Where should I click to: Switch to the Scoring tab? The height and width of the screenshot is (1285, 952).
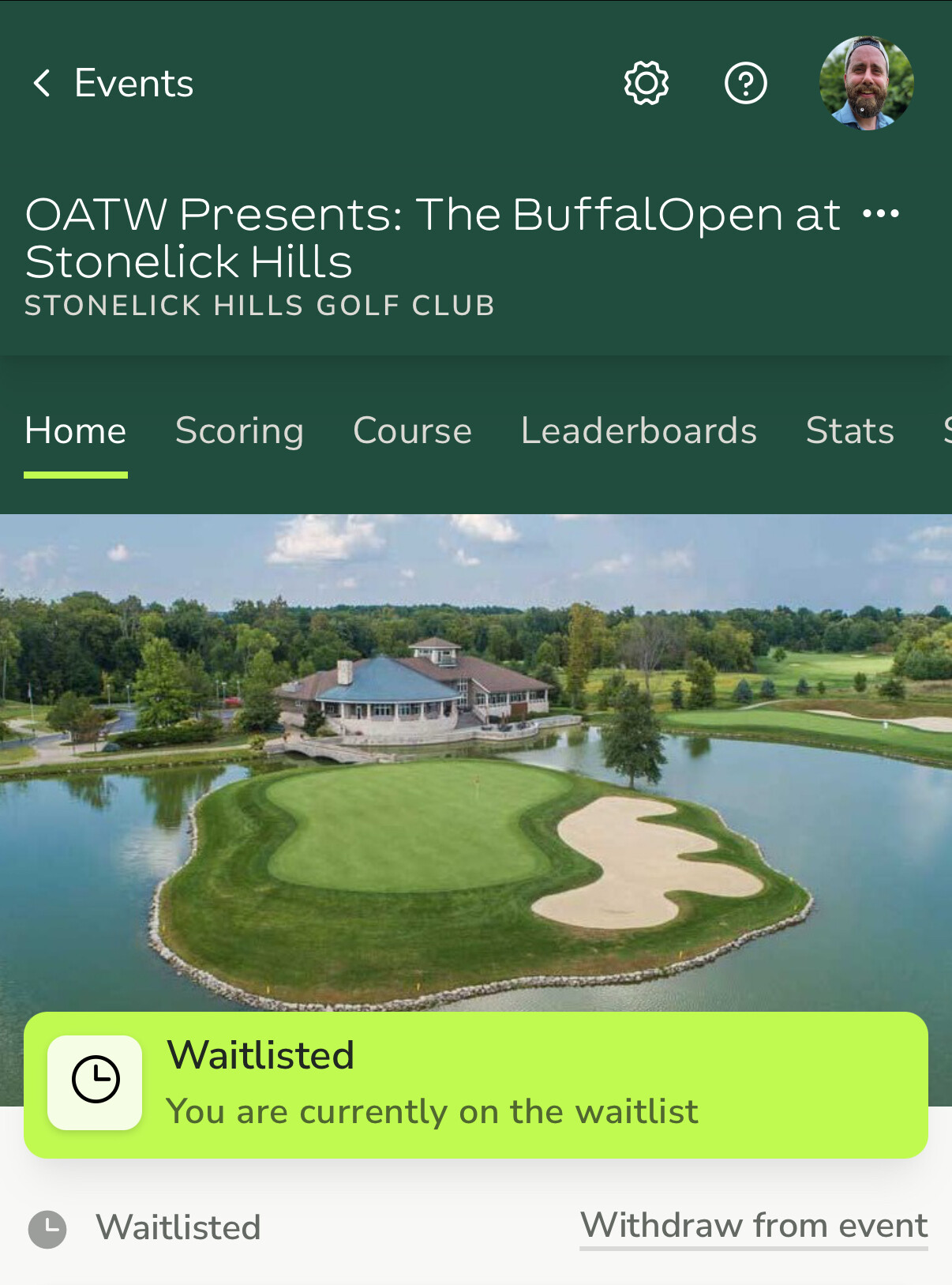[x=239, y=431]
